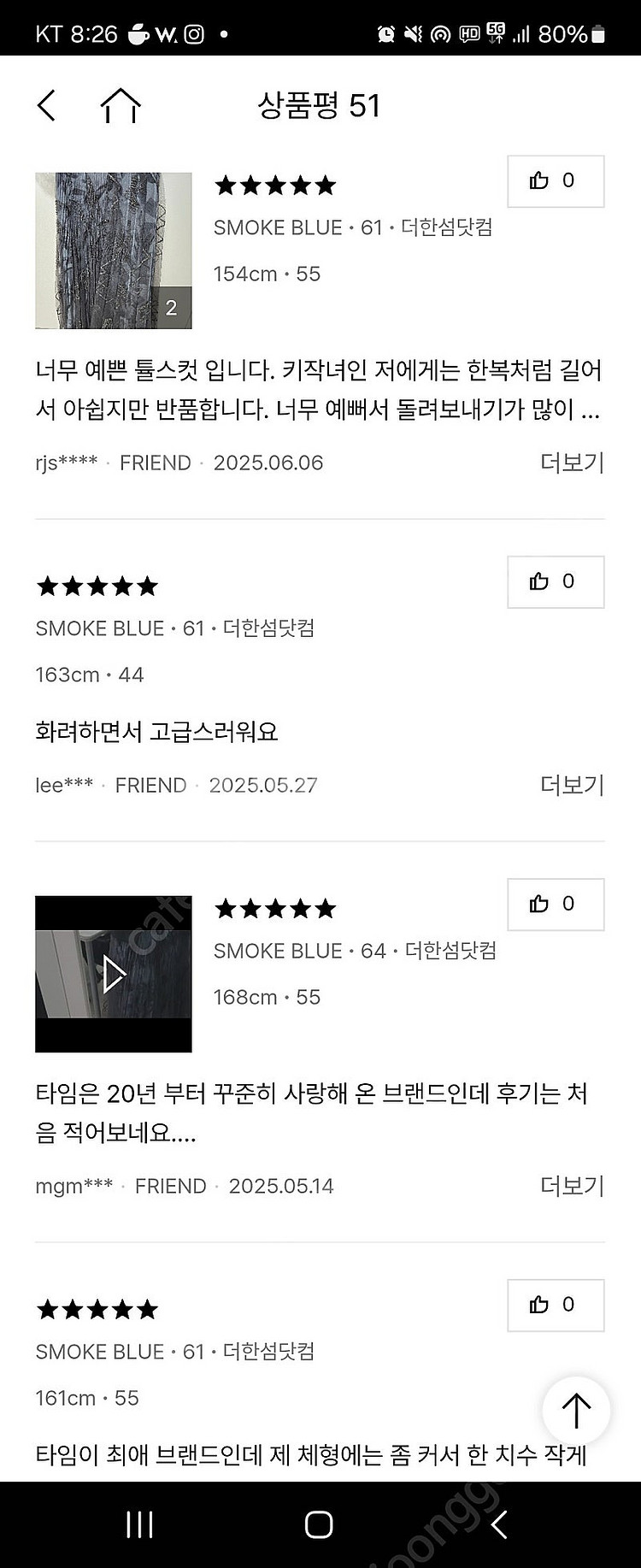Open recent apps in the navigation bar
The height and width of the screenshot is (1568, 641).
139,1524
